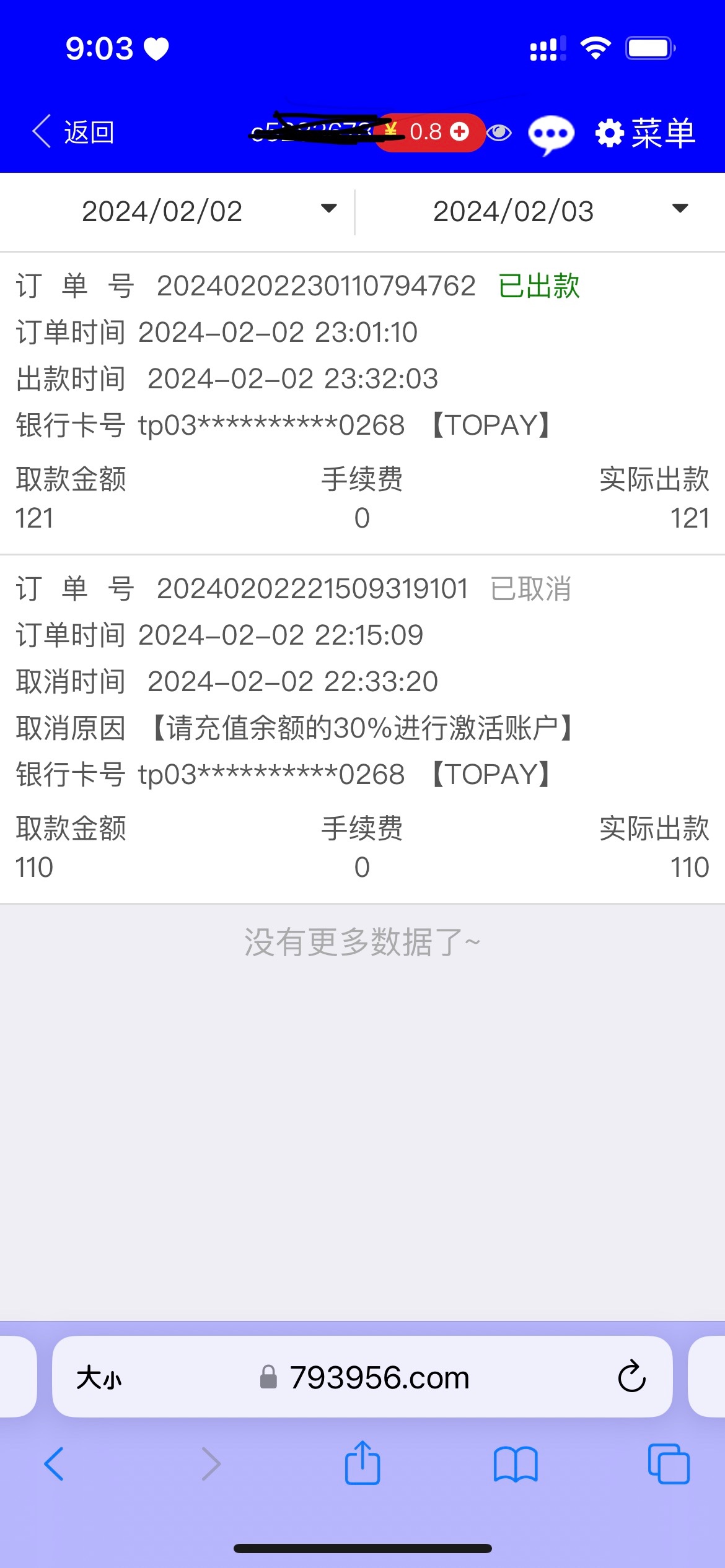Add funds via the red plus icon
This screenshot has width=725, height=1568.
click(x=459, y=131)
